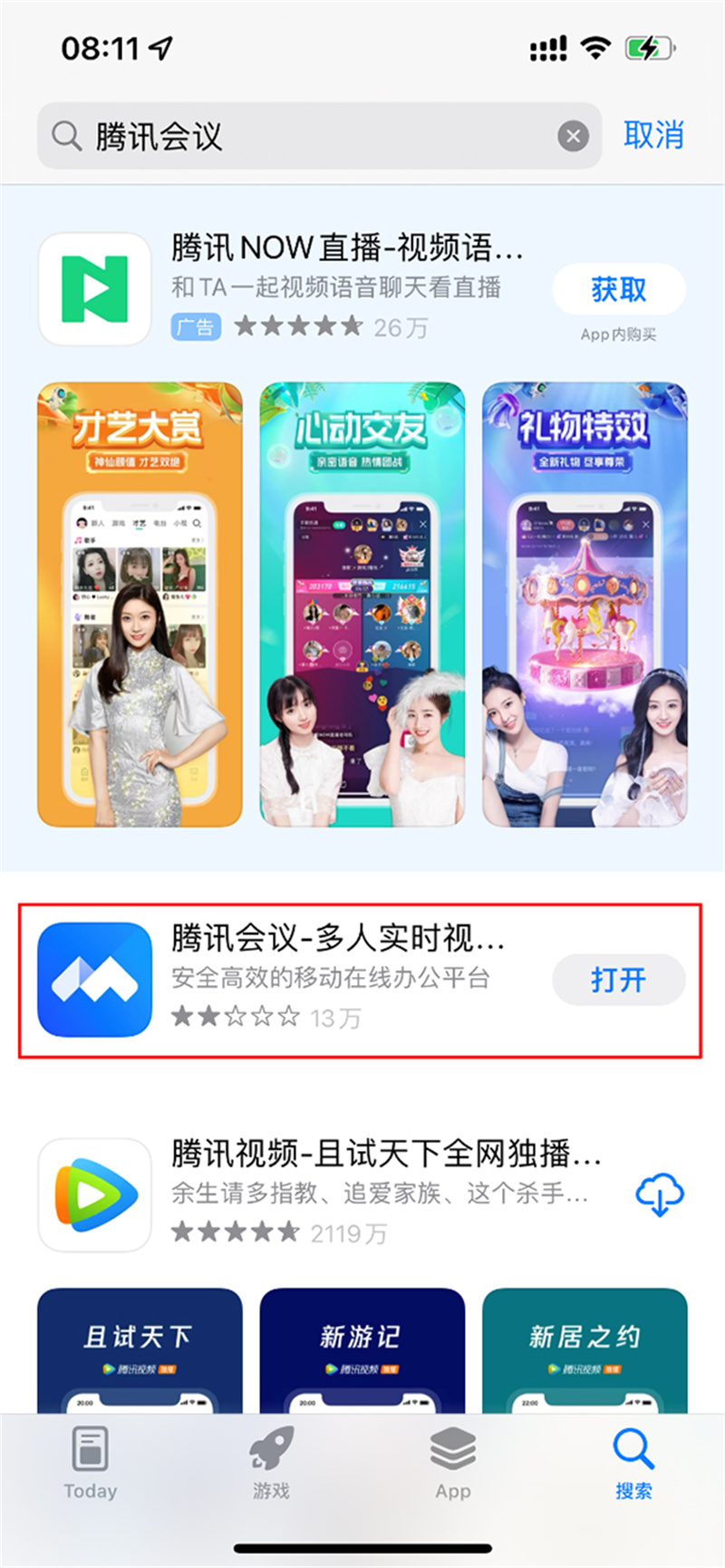Cancel the search with 取消
725x1568 pixels.
click(653, 135)
